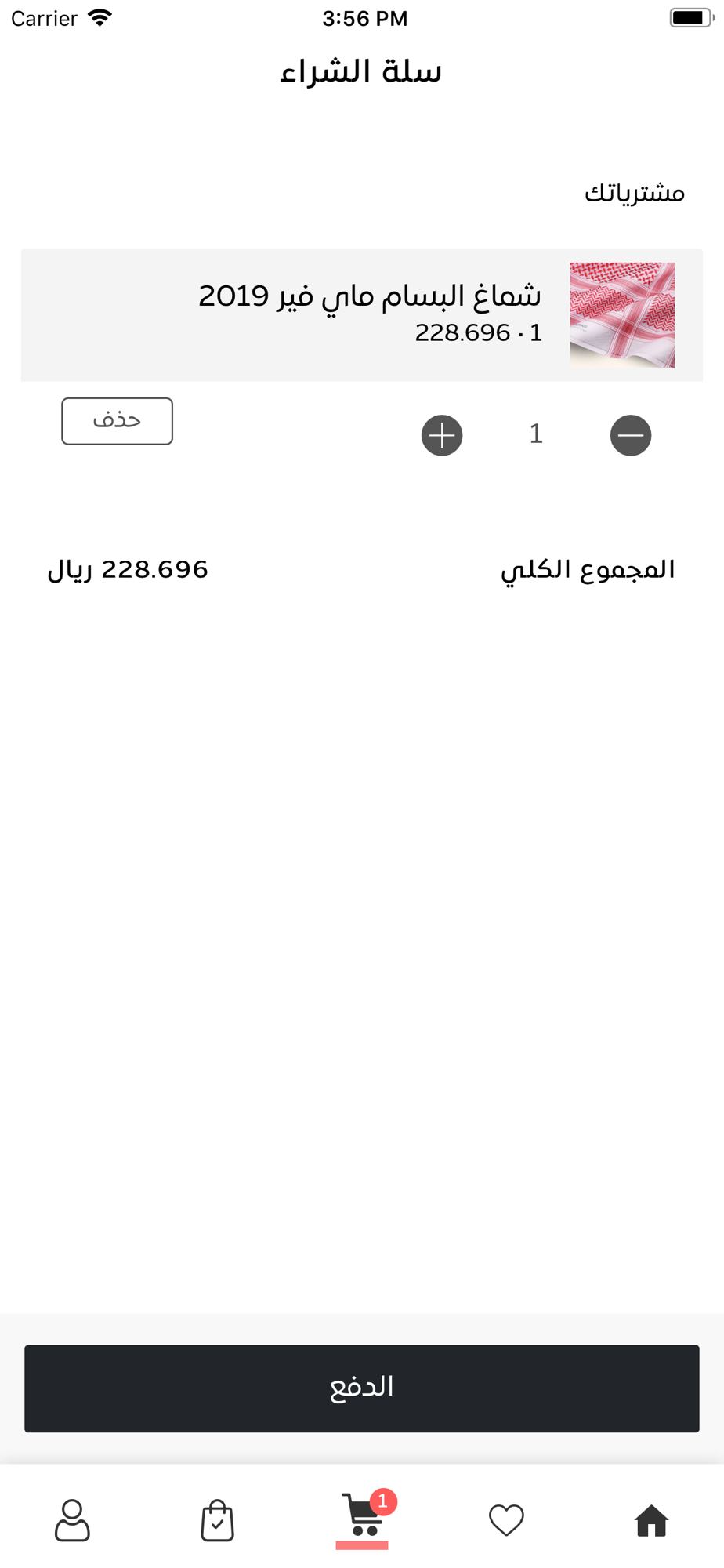The height and width of the screenshot is (1568, 724).
Task: Decrease quantity with the minus button
Action: coord(631,435)
